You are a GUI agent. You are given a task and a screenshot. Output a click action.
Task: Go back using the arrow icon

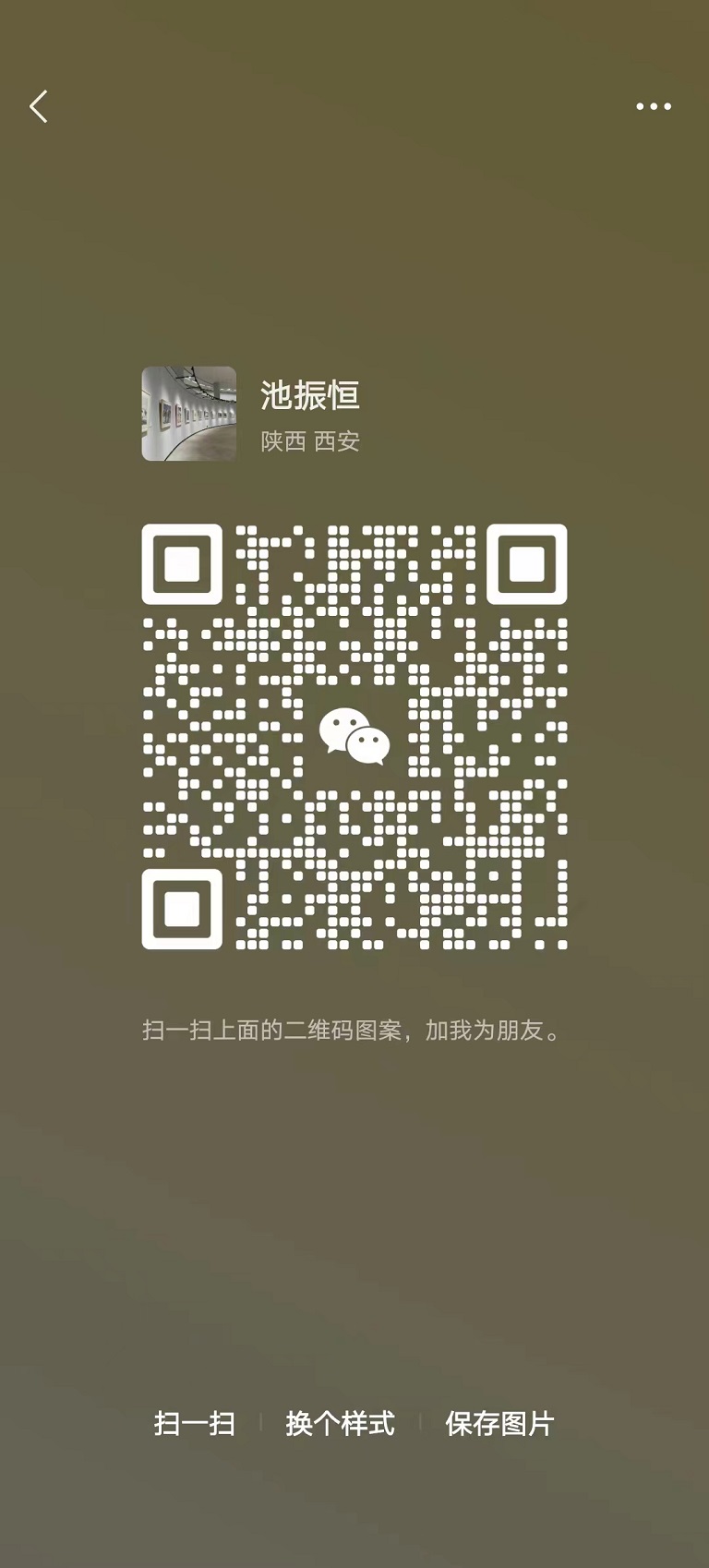39,107
